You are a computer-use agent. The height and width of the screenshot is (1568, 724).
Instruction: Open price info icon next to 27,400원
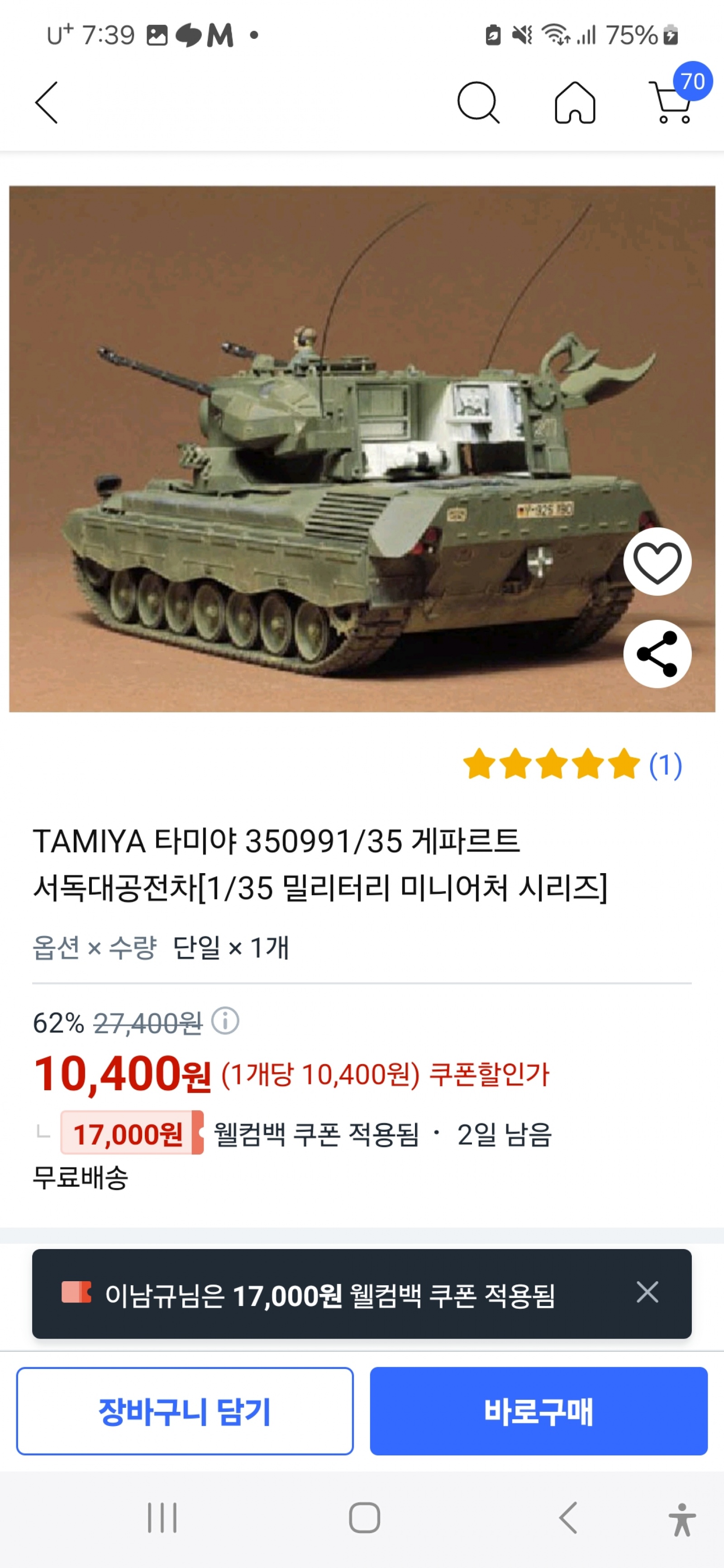[225, 1021]
